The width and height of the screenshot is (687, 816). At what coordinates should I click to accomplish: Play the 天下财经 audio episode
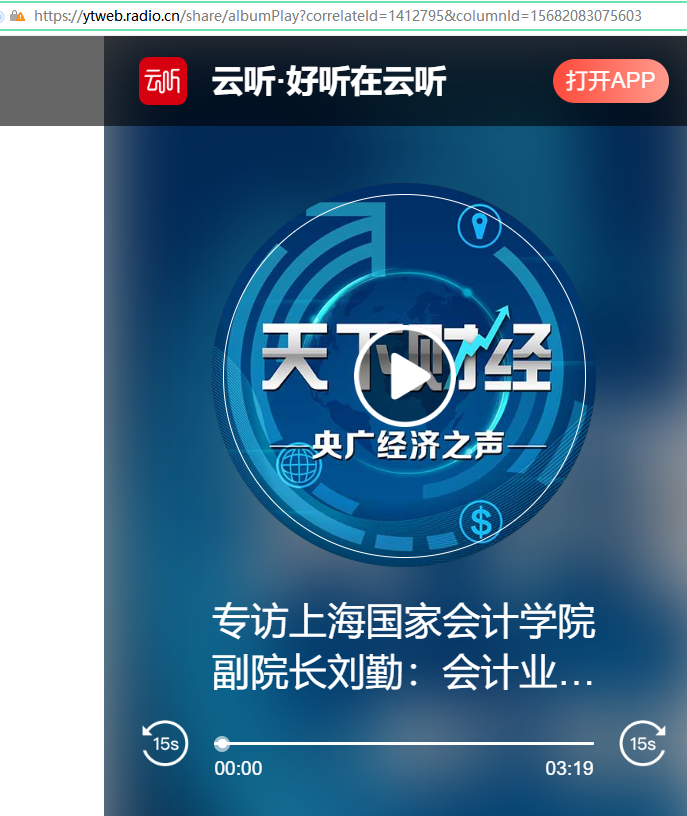(403, 376)
